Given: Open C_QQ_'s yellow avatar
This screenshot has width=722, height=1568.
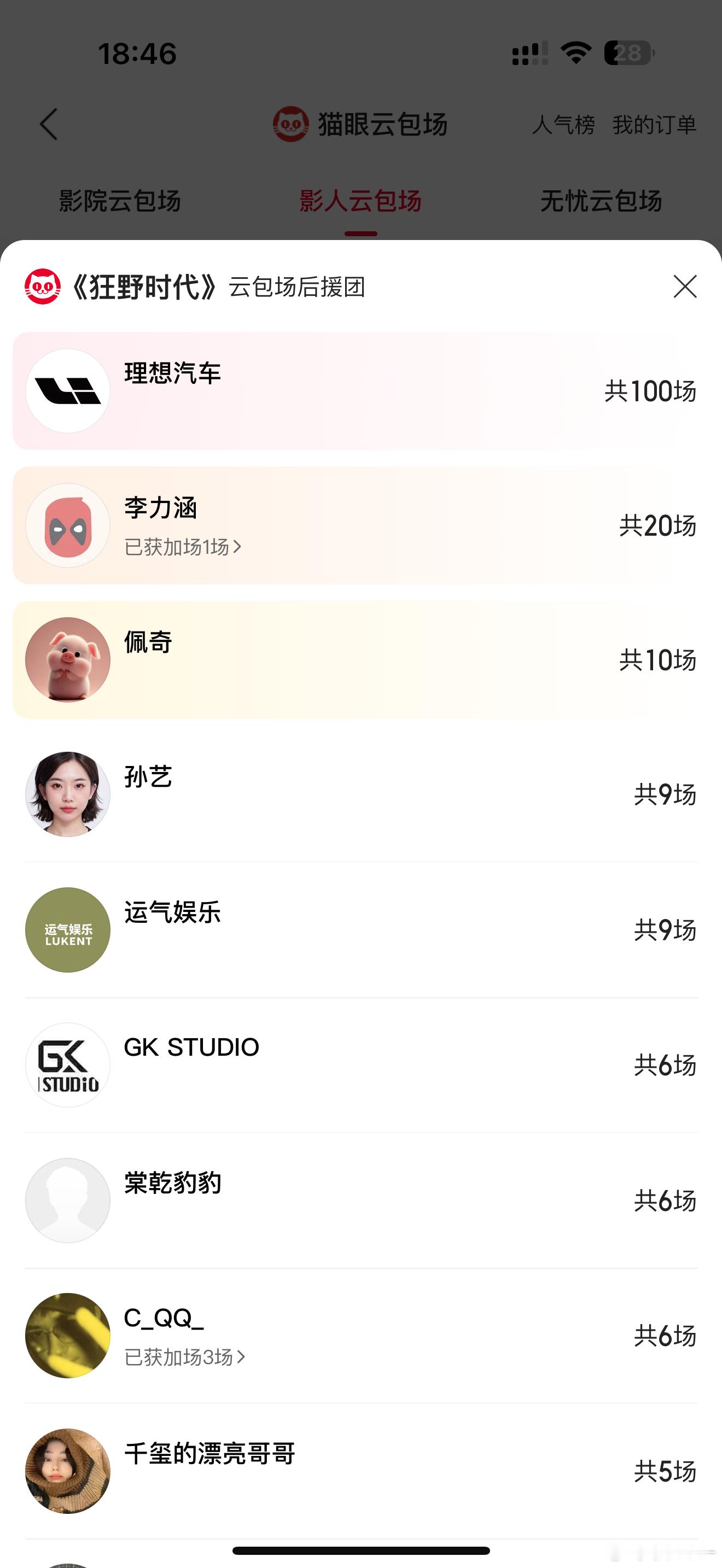Looking at the screenshot, I should coord(68,1335).
